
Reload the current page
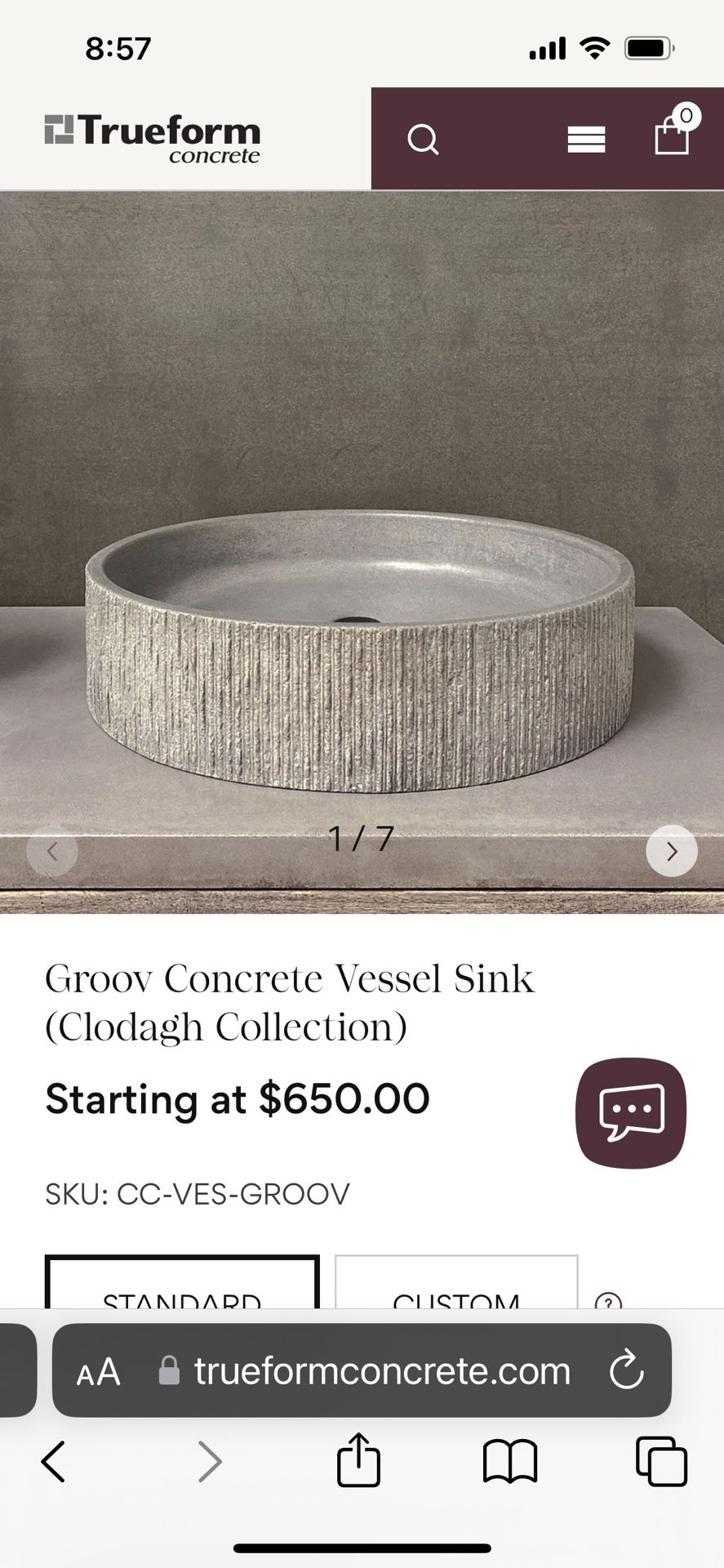coord(627,1371)
